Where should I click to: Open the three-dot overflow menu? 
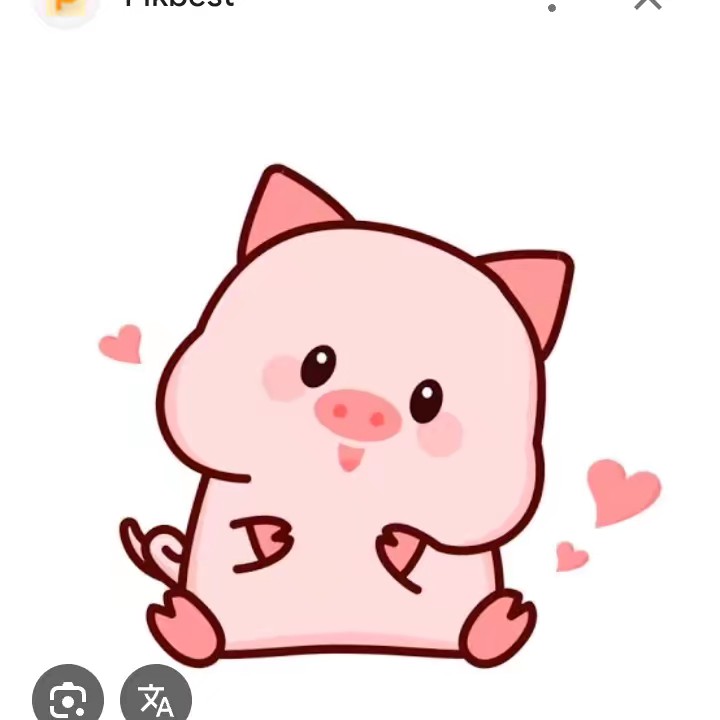coord(552,7)
